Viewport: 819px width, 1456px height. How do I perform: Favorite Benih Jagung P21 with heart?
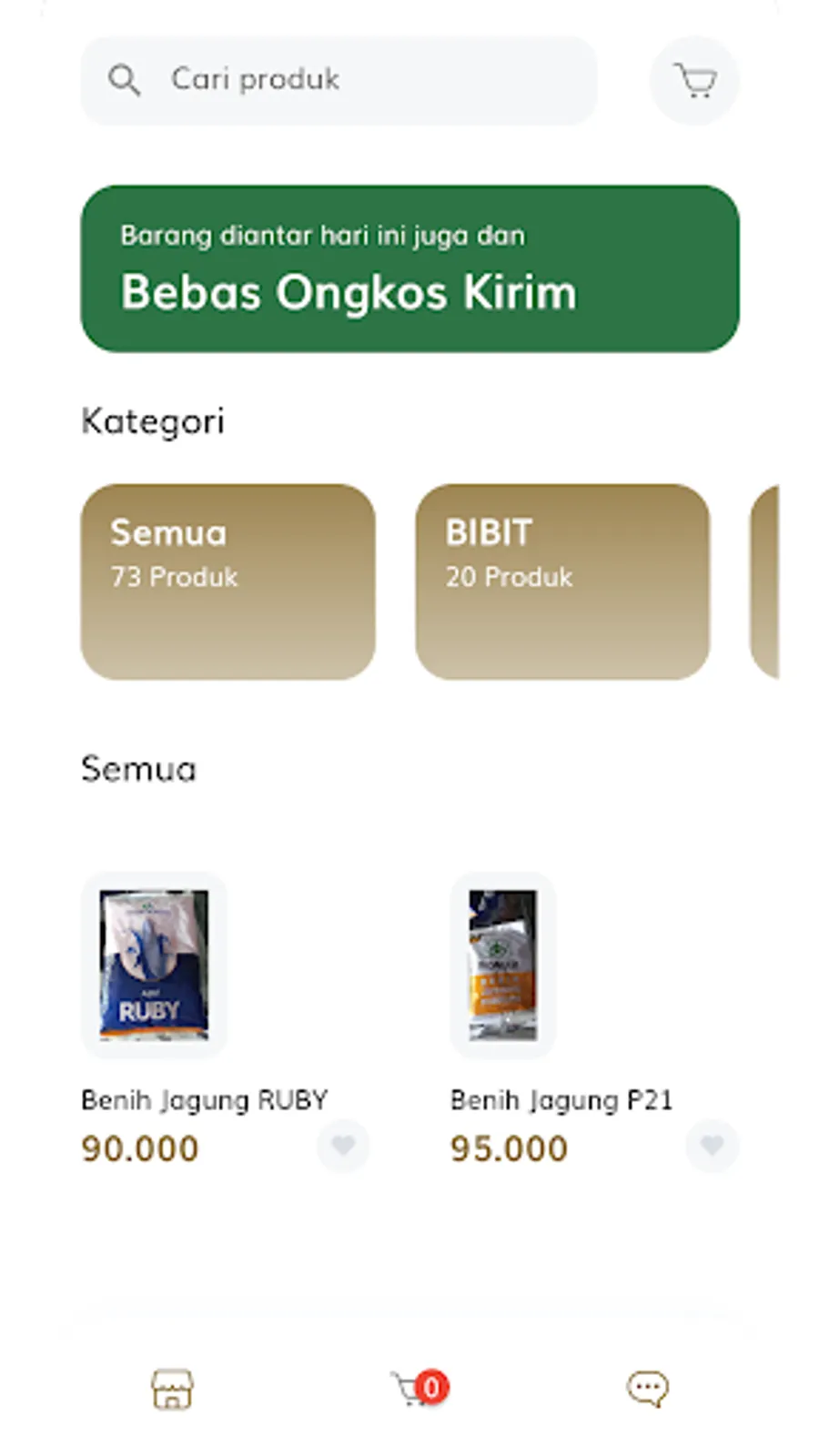pyautogui.click(x=713, y=1146)
